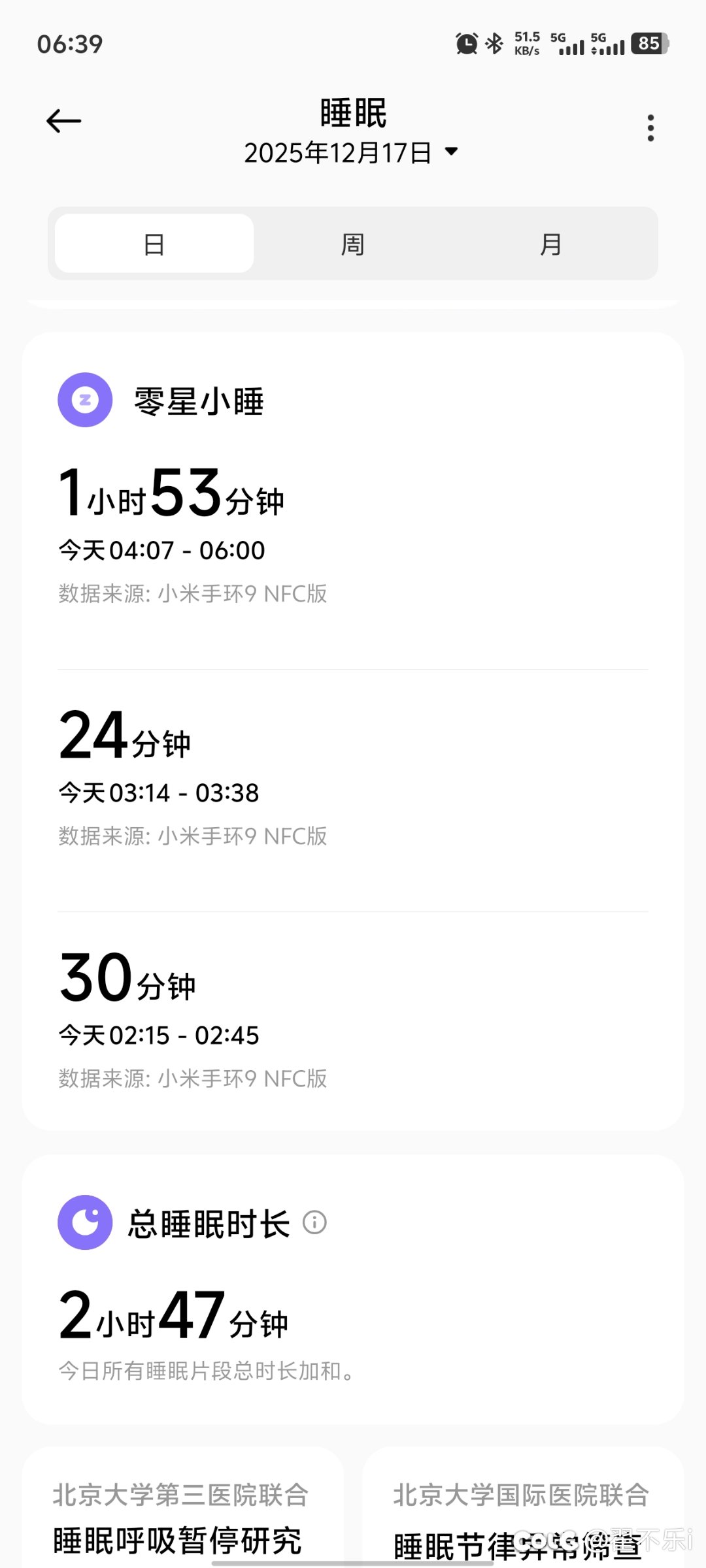Image resolution: width=706 pixels, height=1568 pixels.
Task: Open the 2025年12月17日 date picker
Action: pyautogui.click(x=350, y=153)
